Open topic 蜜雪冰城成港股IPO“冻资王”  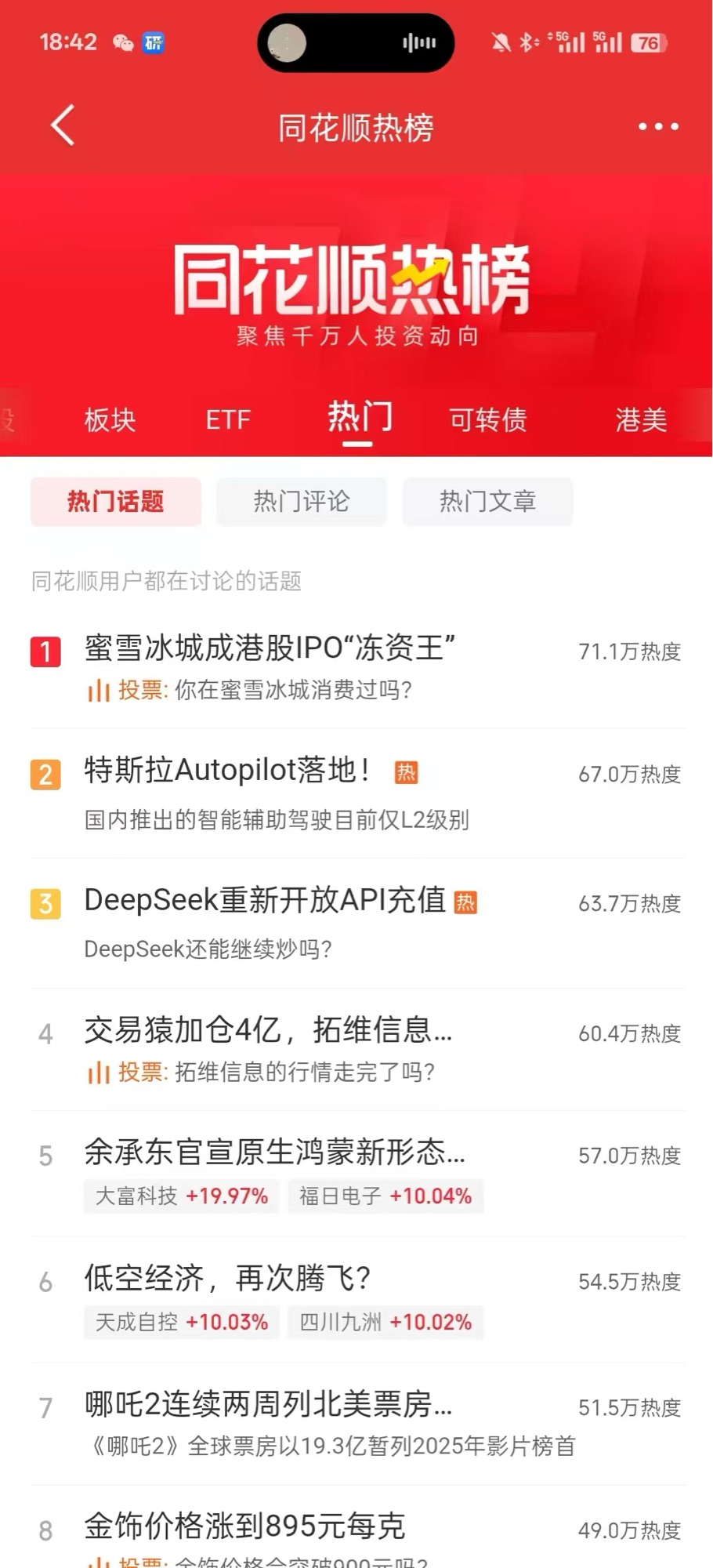click(270, 648)
